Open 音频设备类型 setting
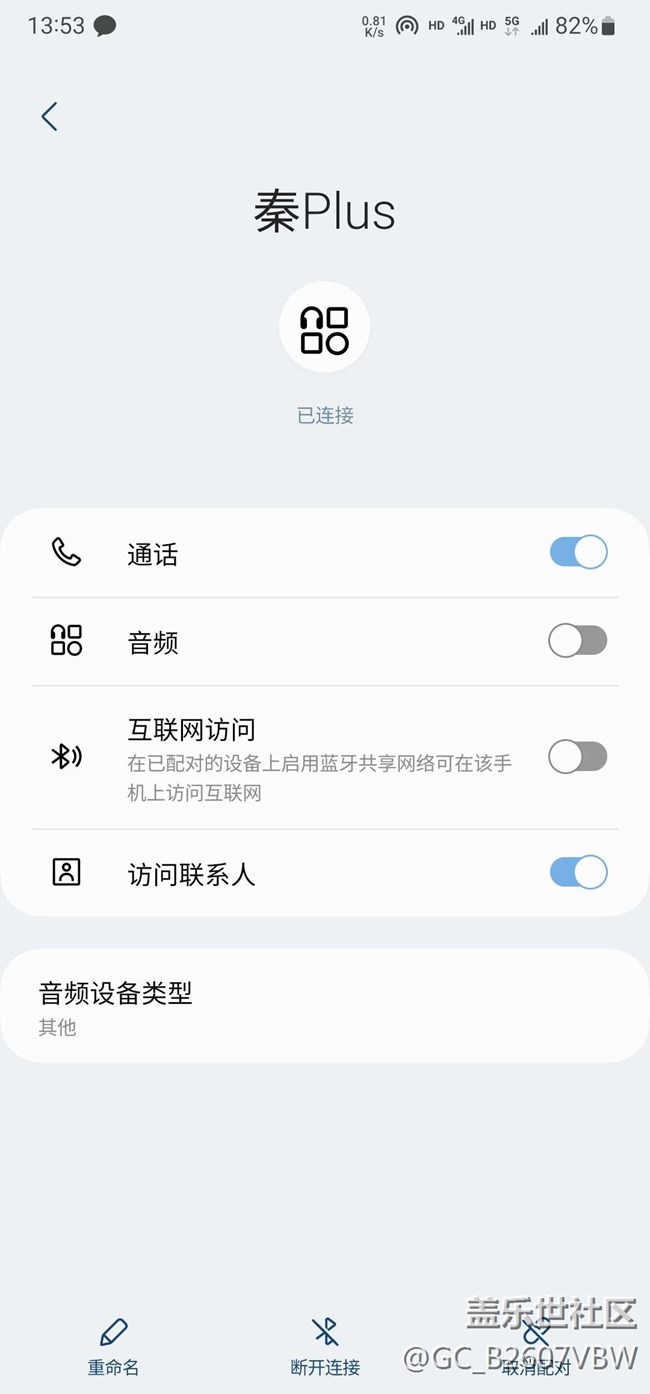 point(325,1006)
